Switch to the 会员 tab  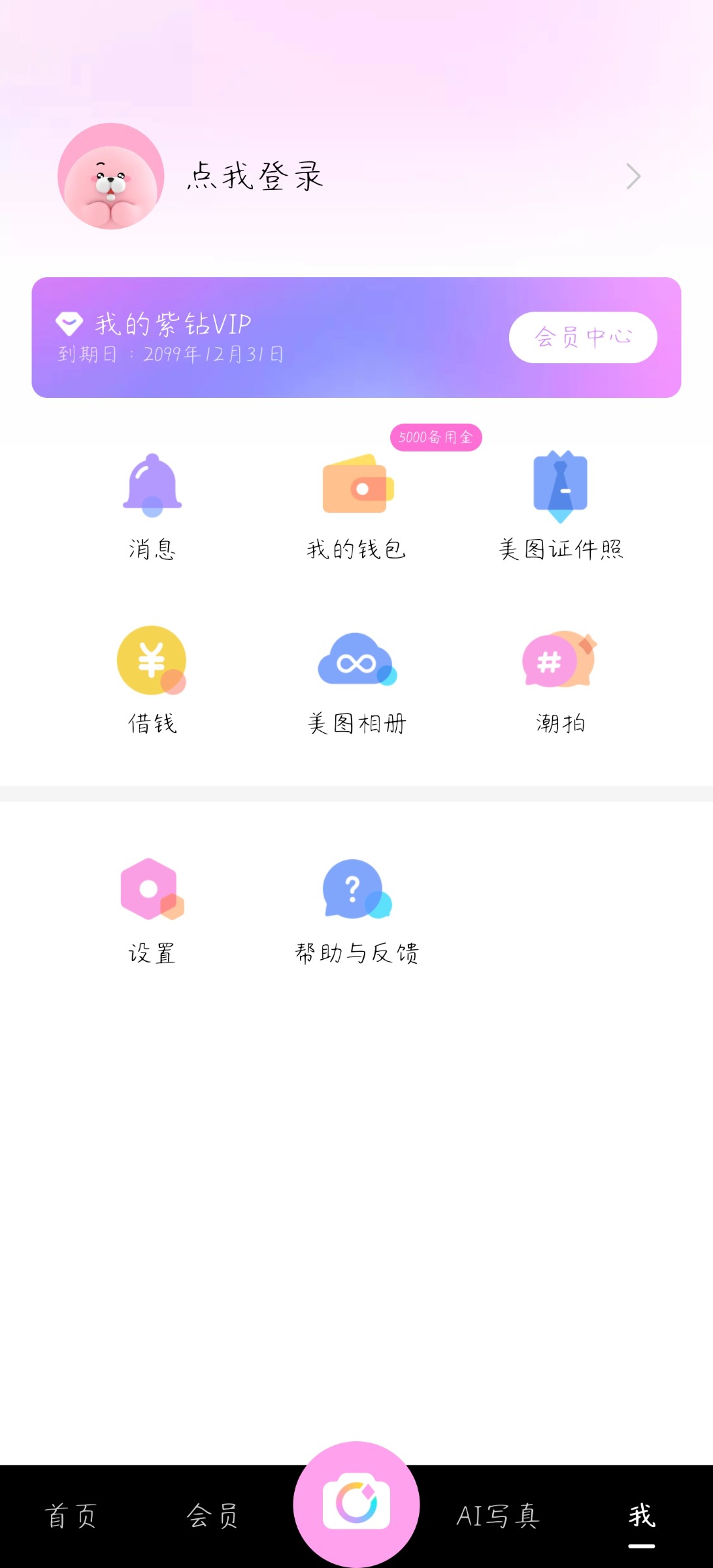212,1516
